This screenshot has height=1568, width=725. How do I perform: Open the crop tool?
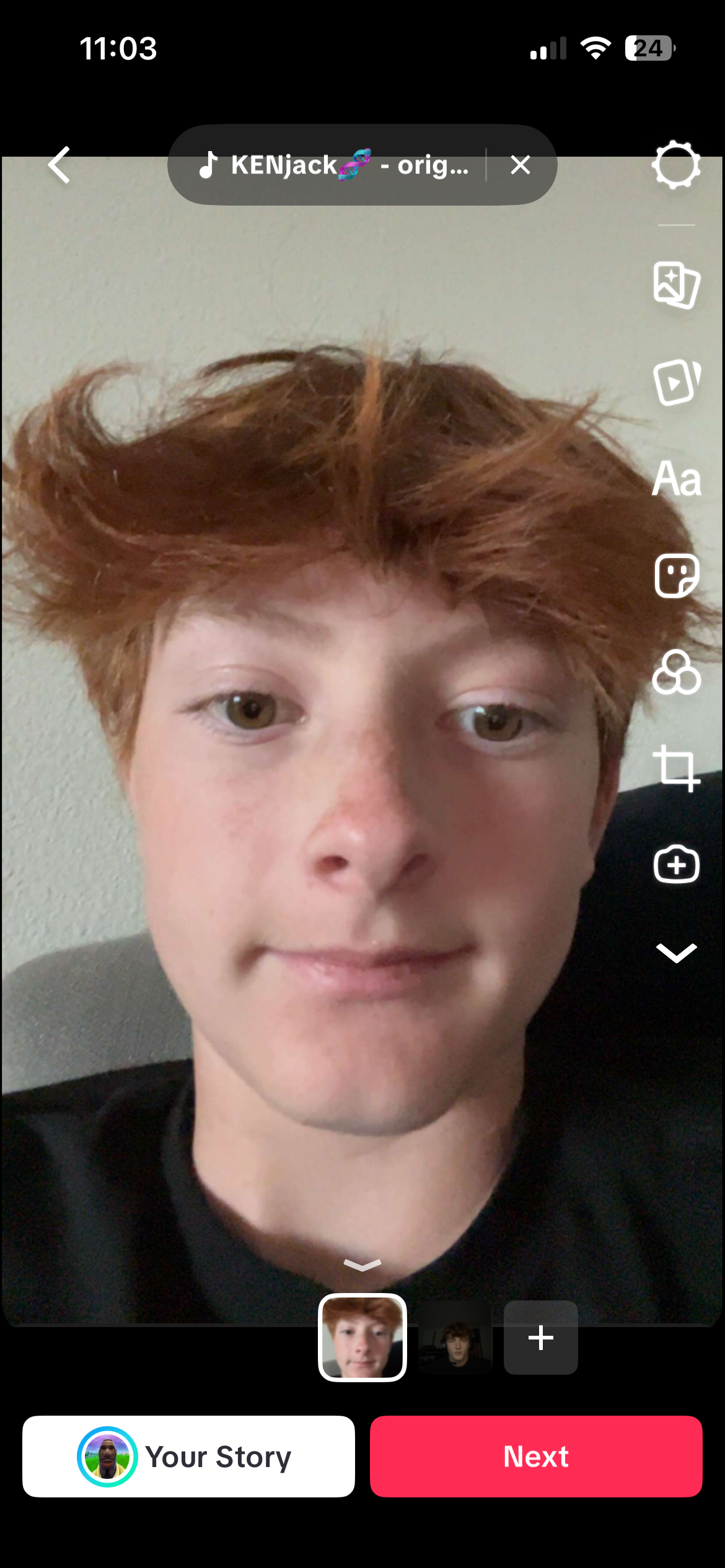tap(676, 769)
